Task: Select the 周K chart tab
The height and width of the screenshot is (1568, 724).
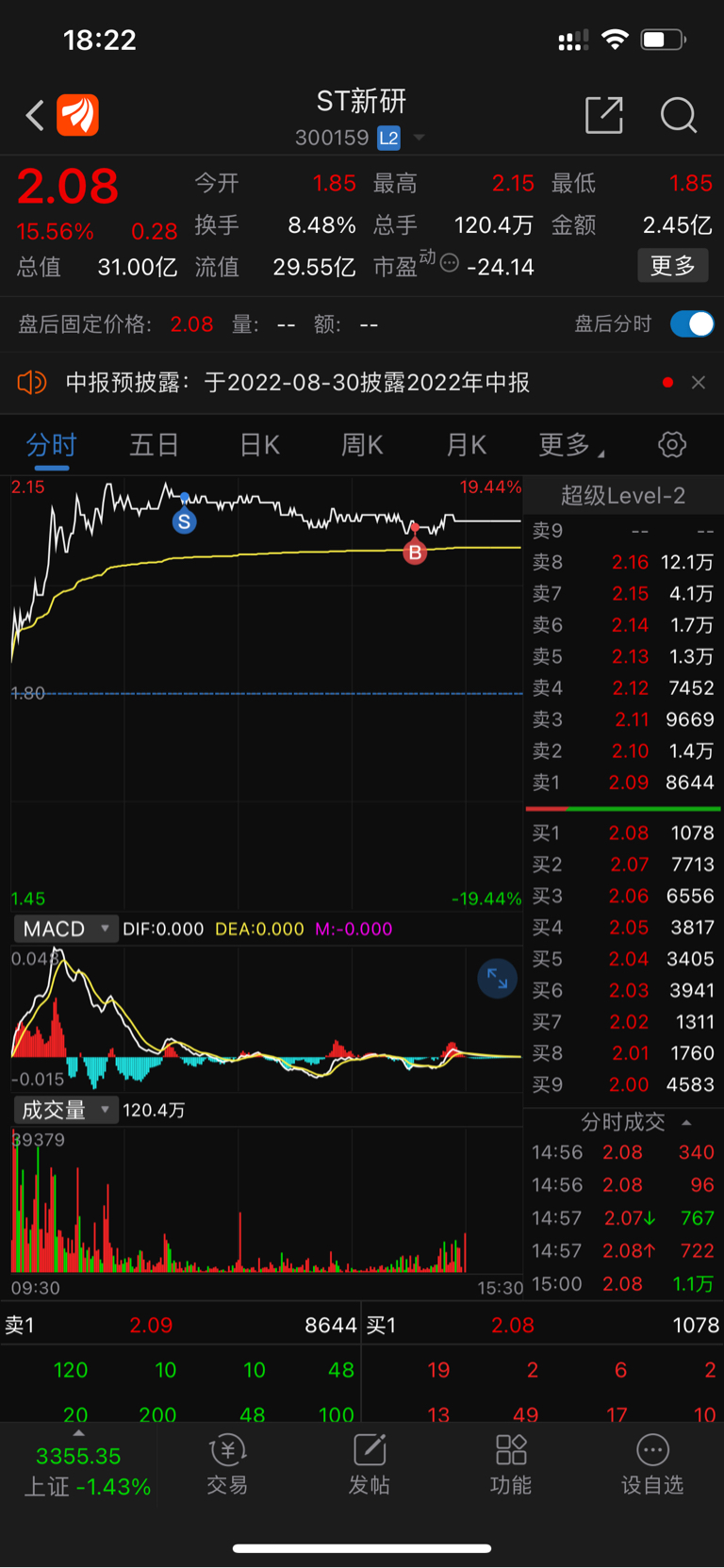Action: (x=362, y=445)
